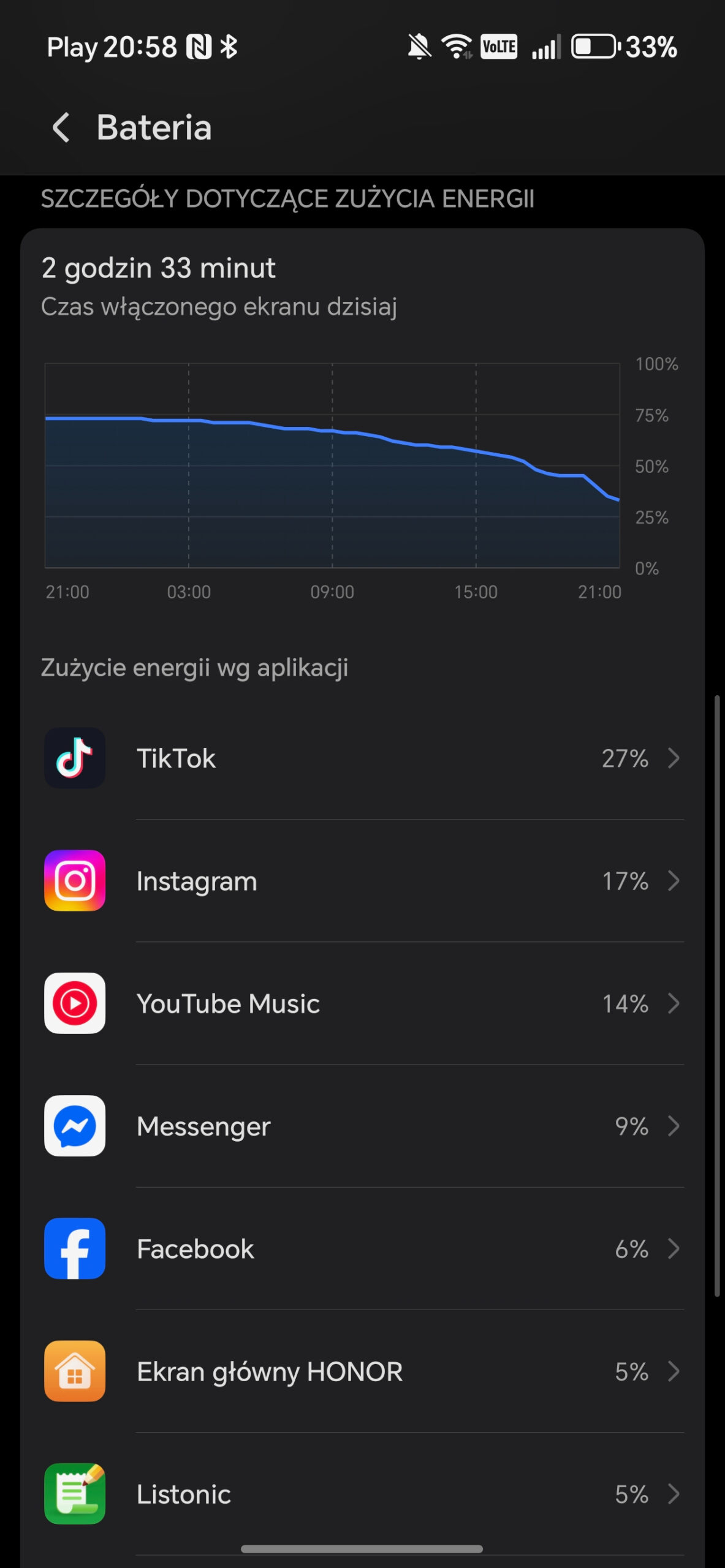Open Ekran główny HONOR usage details
Image resolution: width=725 pixels, height=1568 pixels.
coord(363,1371)
